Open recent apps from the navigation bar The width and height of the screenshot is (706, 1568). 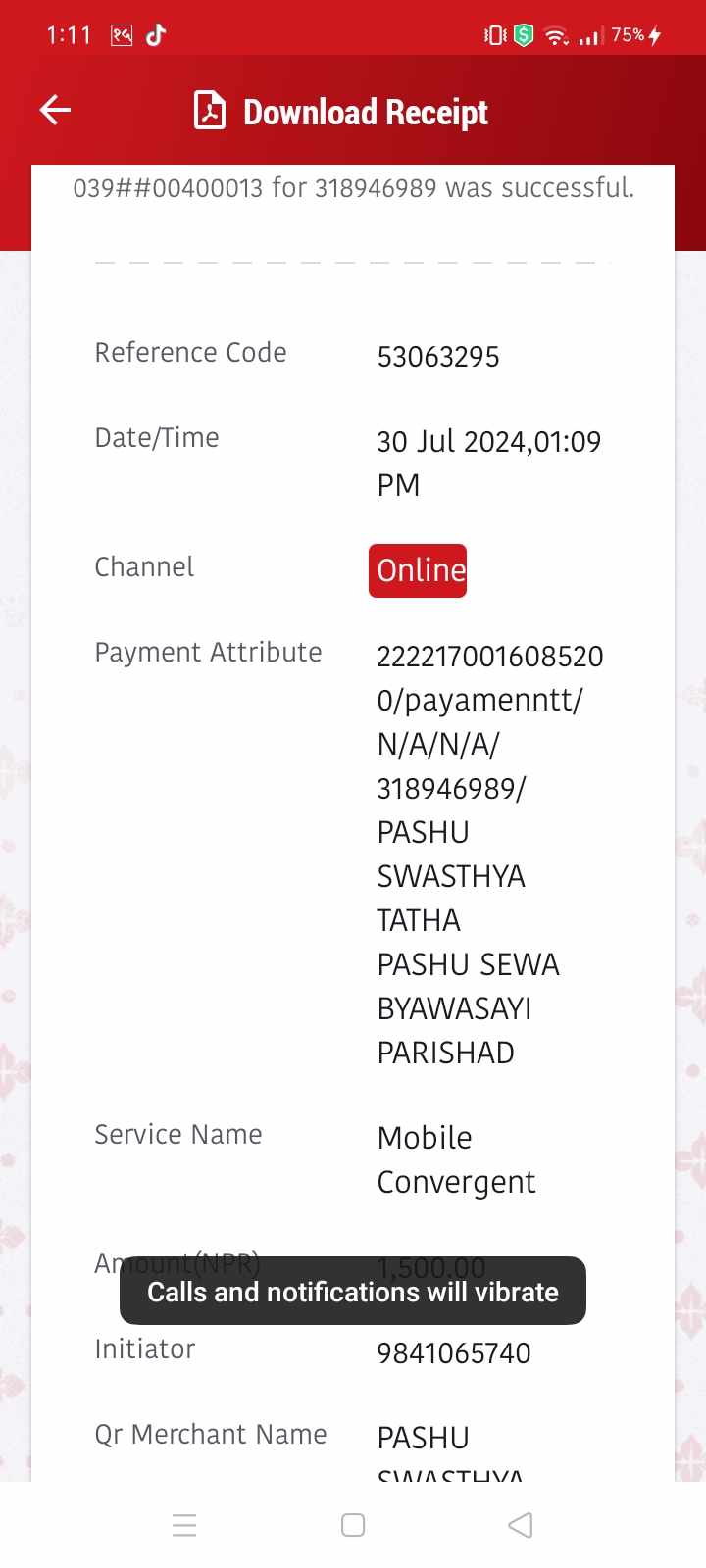pos(184,1525)
